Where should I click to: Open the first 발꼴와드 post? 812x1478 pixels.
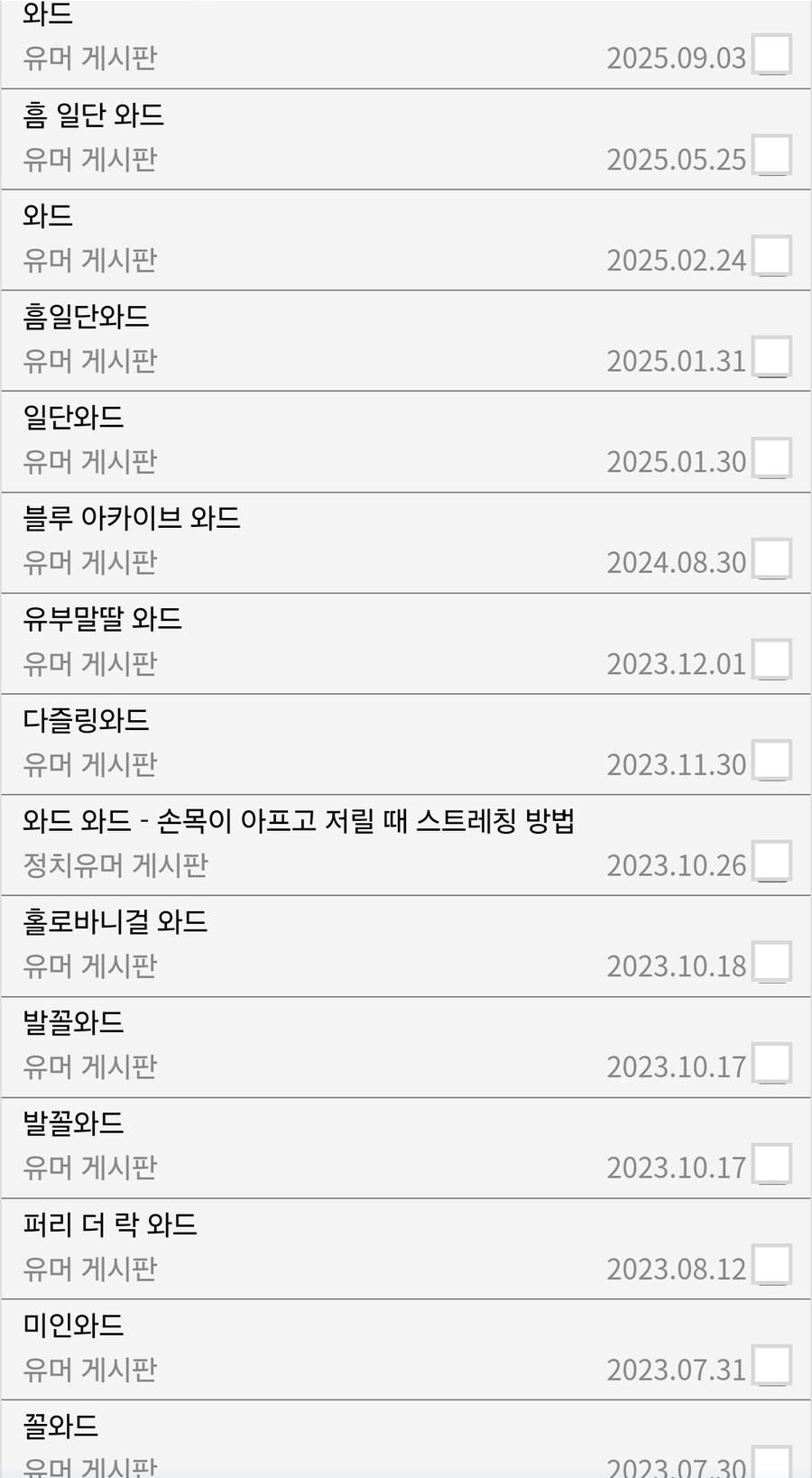tap(74, 1024)
